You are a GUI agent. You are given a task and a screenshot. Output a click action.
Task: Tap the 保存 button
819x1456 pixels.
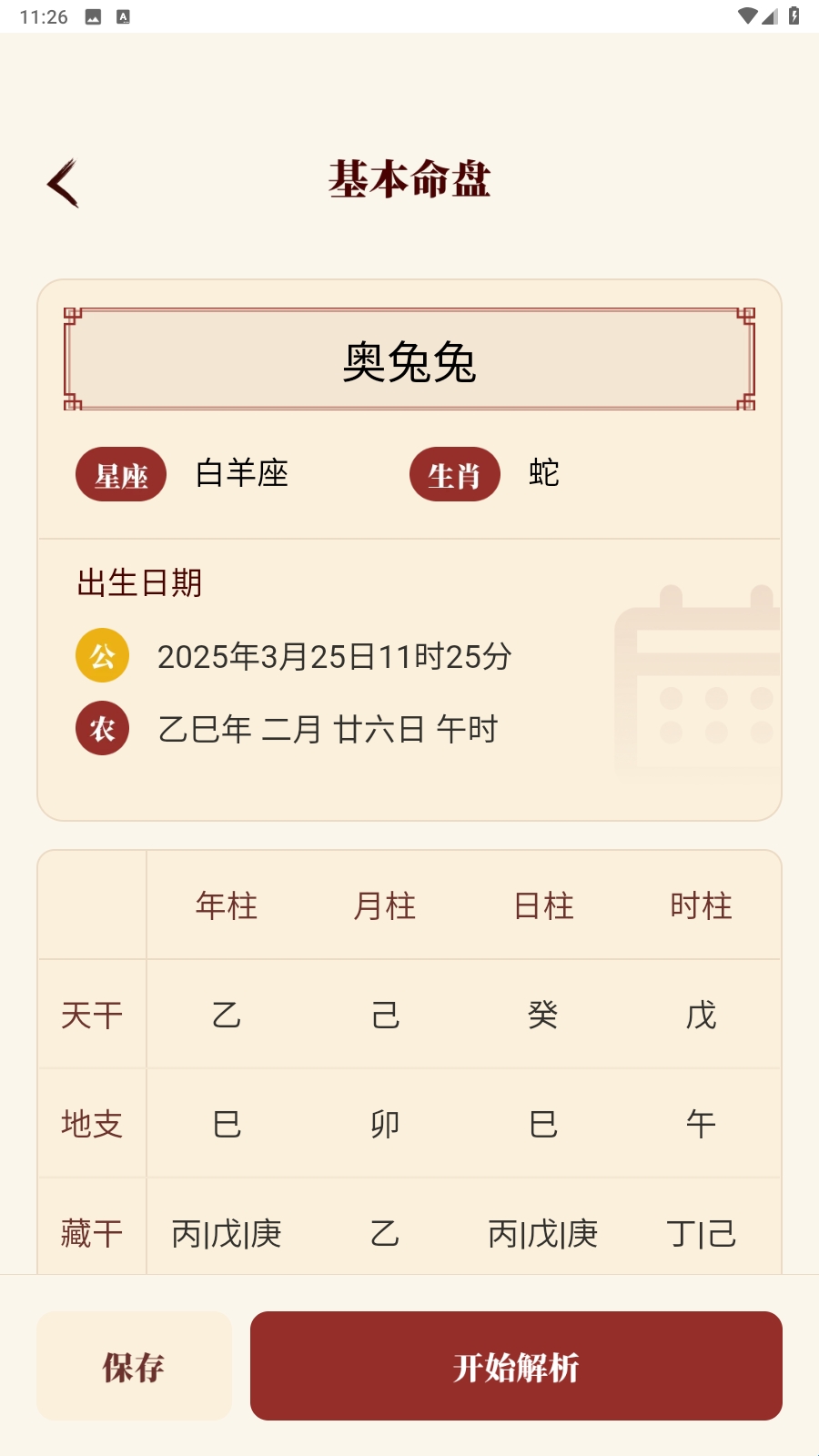click(134, 1366)
